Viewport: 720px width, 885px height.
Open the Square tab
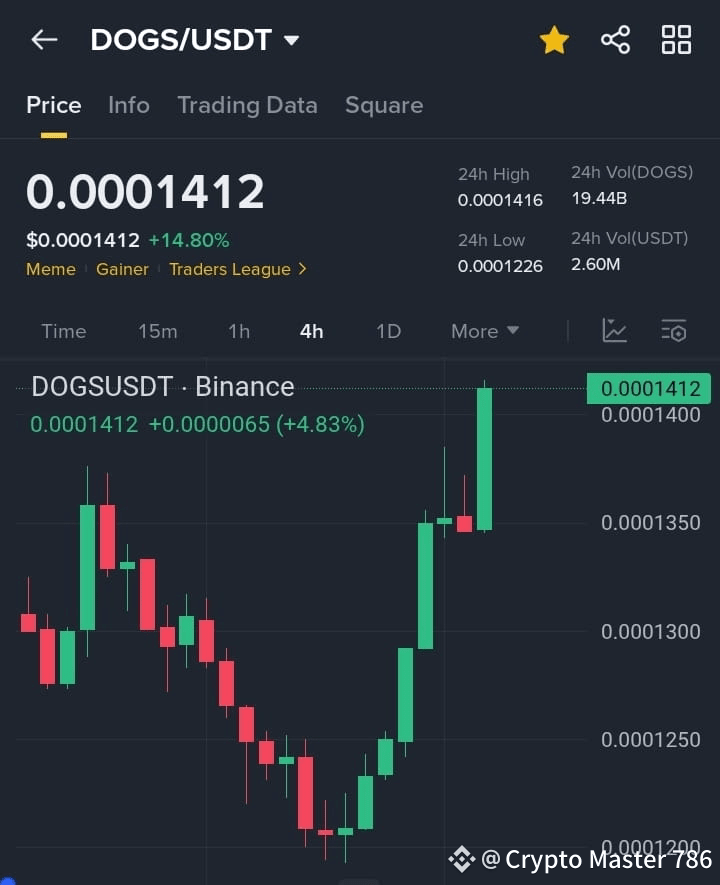pyautogui.click(x=384, y=104)
